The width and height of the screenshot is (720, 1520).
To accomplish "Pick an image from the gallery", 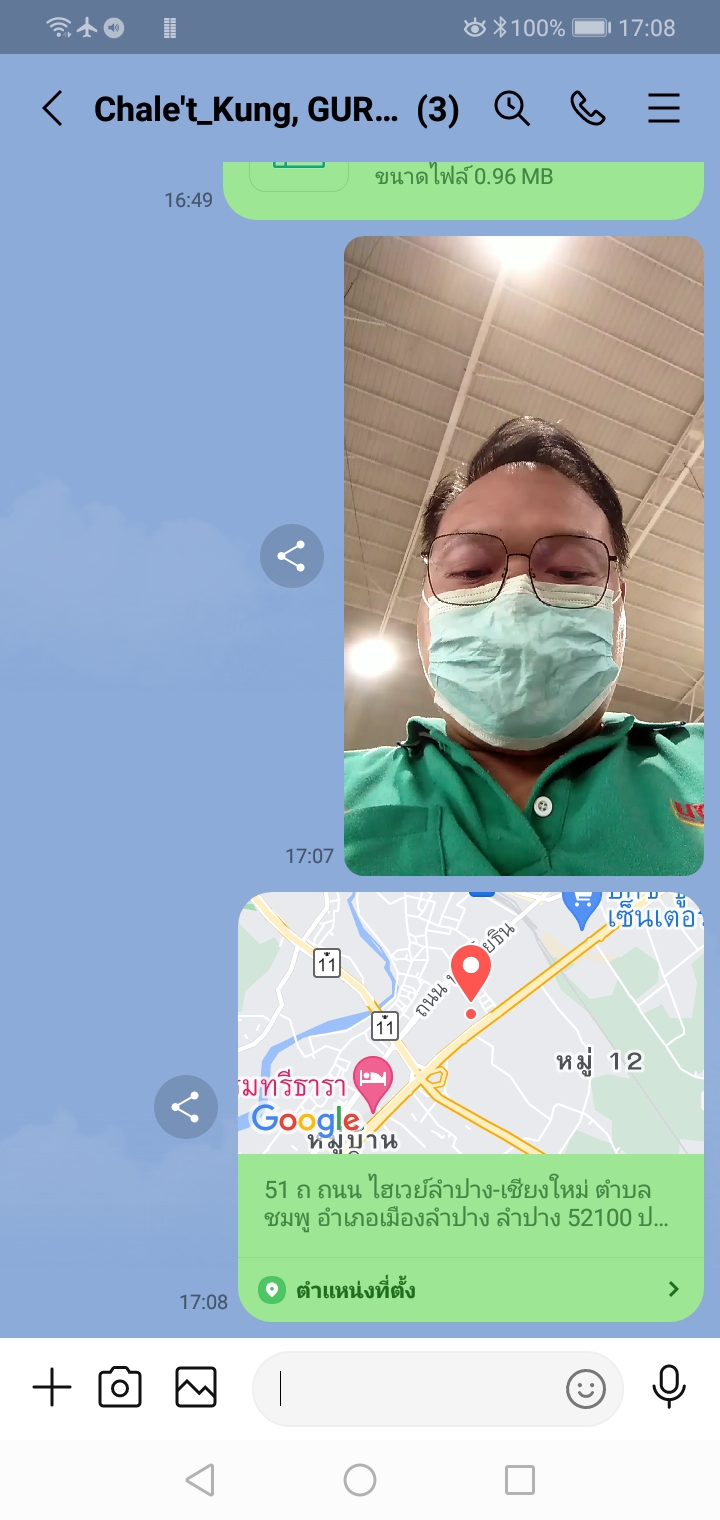I will coord(196,1388).
